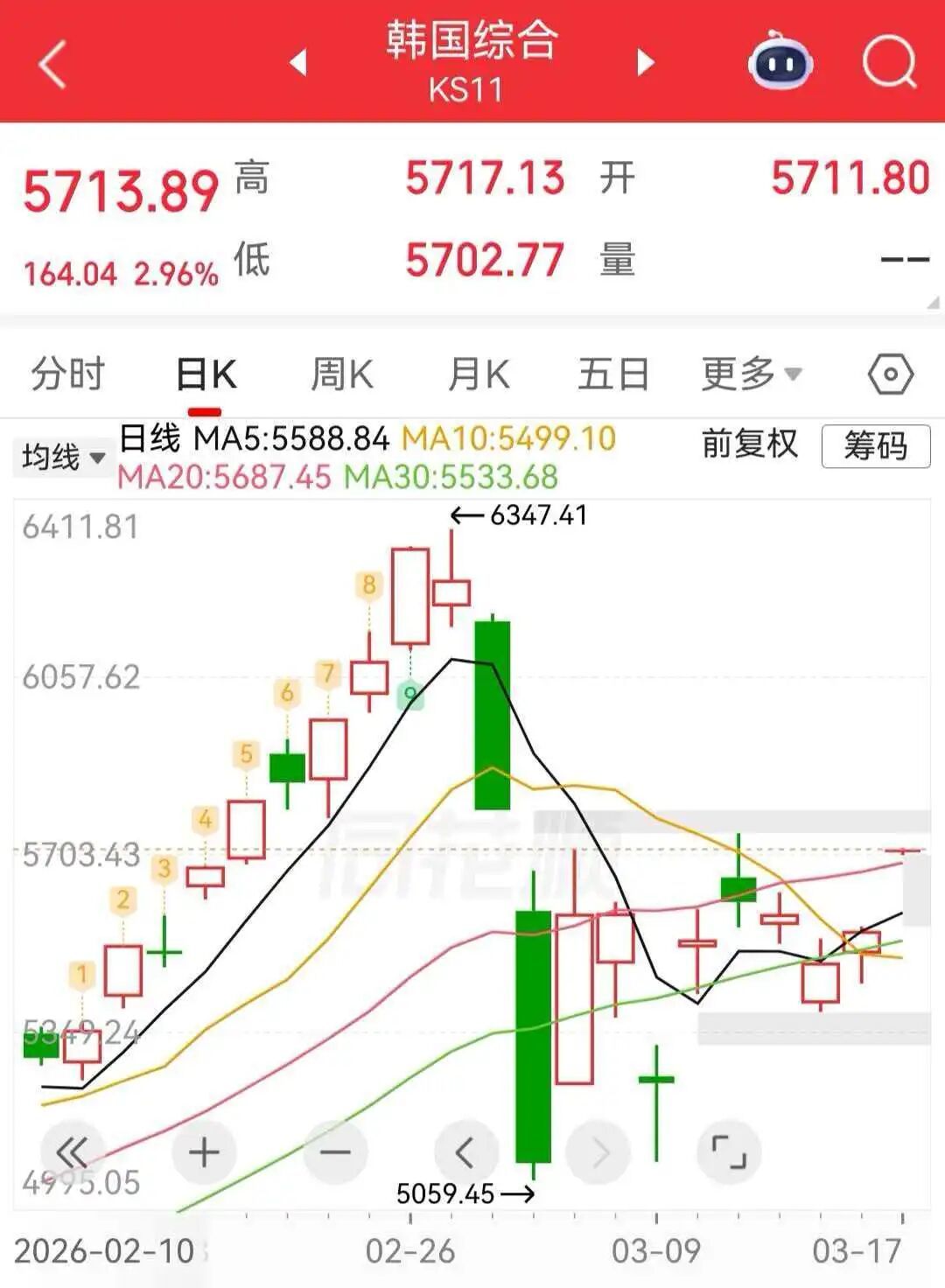Go back using the top-left arrow

click(x=52, y=65)
